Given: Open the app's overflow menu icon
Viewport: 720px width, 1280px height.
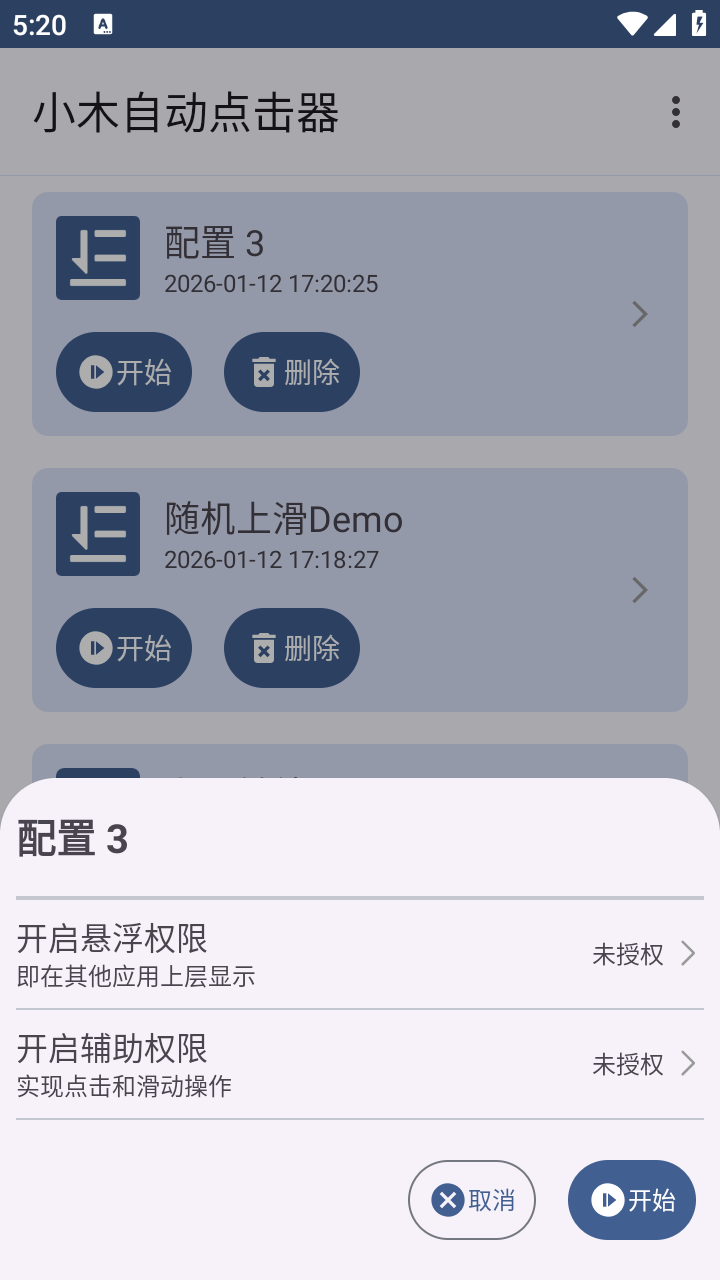Looking at the screenshot, I should click(675, 112).
